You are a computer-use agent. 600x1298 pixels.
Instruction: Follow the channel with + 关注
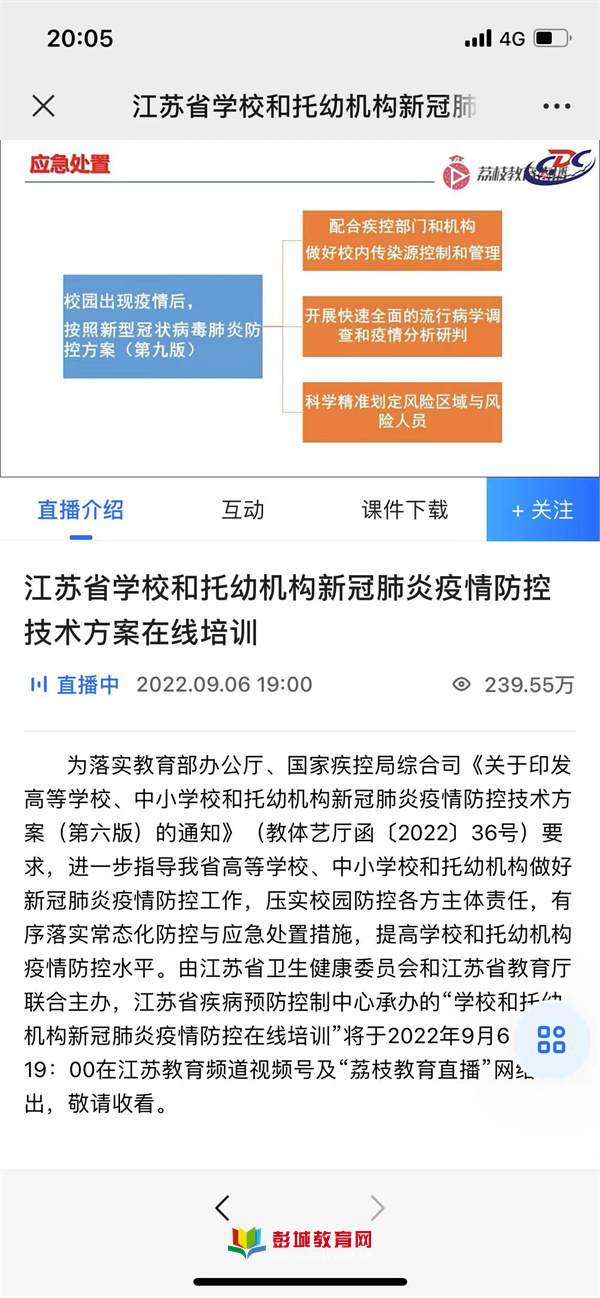(543, 510)
